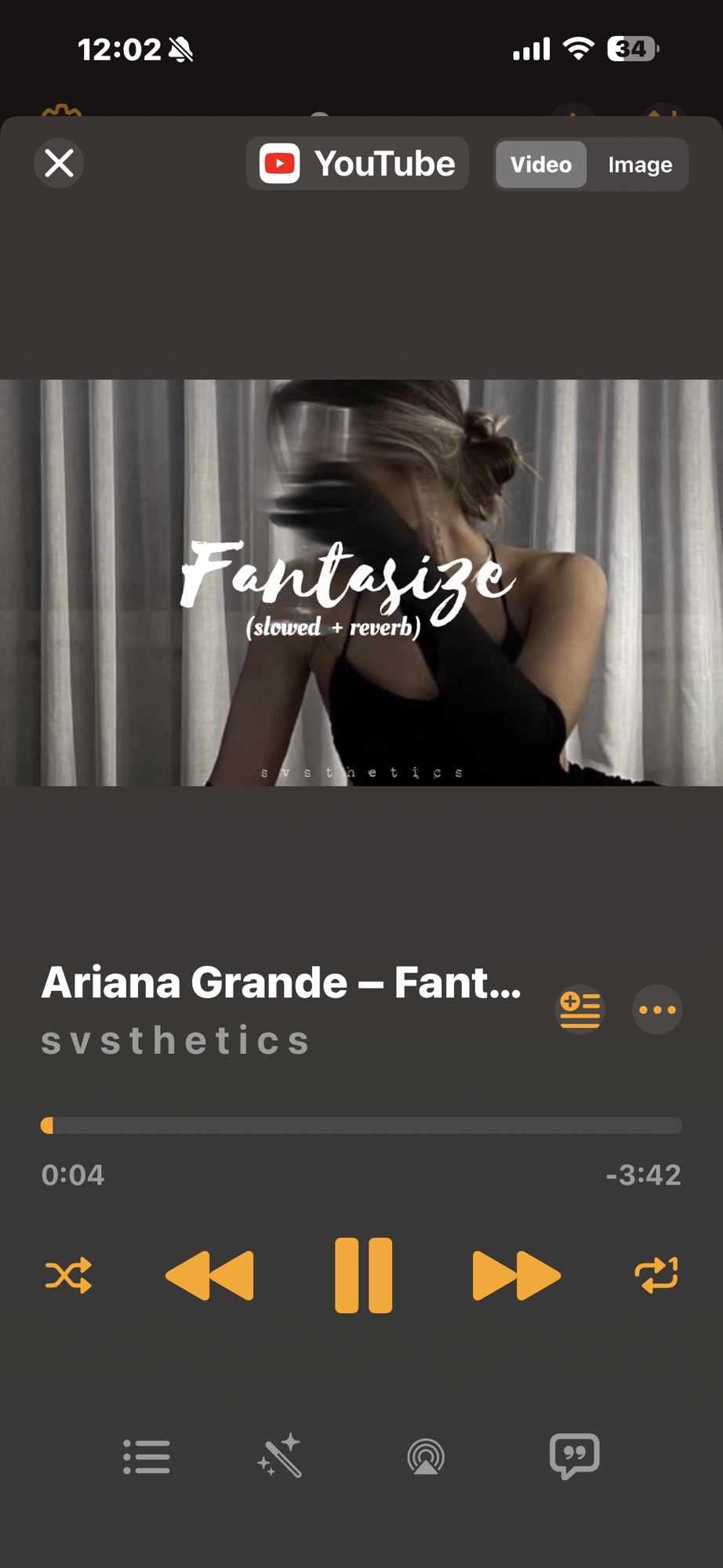Tap the playback progress bar
723x1568 pixels.
[x=361, y=1126]
